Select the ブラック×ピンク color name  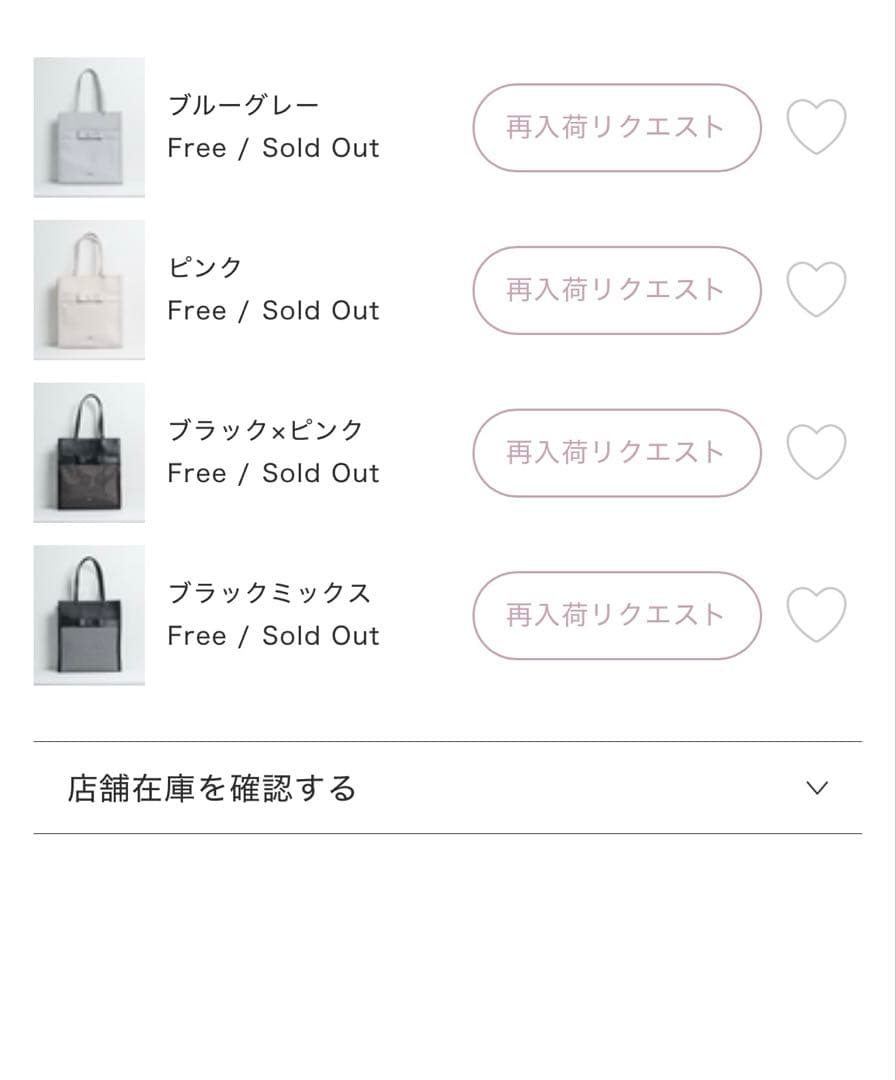(x=266, y=429)
